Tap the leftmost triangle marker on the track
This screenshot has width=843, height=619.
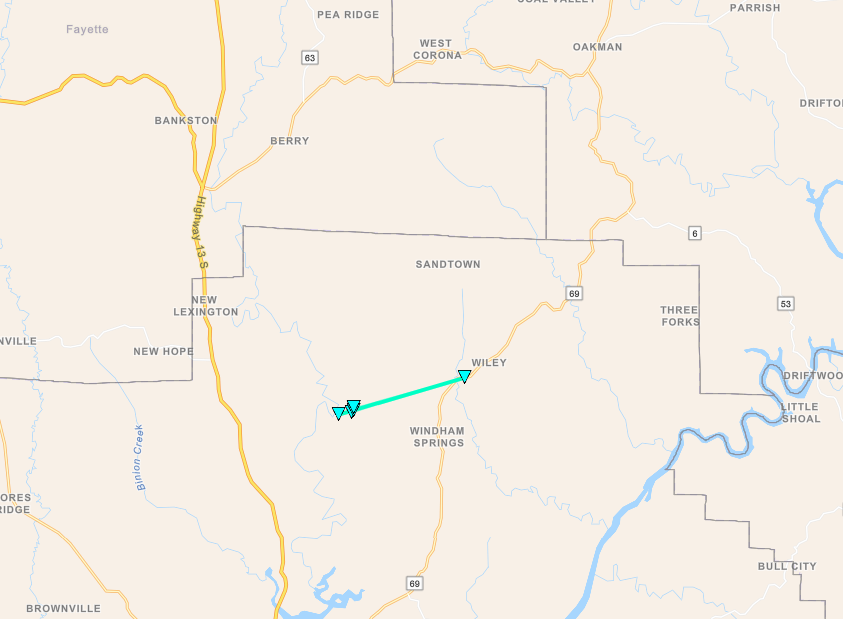[x=338, y=412]
